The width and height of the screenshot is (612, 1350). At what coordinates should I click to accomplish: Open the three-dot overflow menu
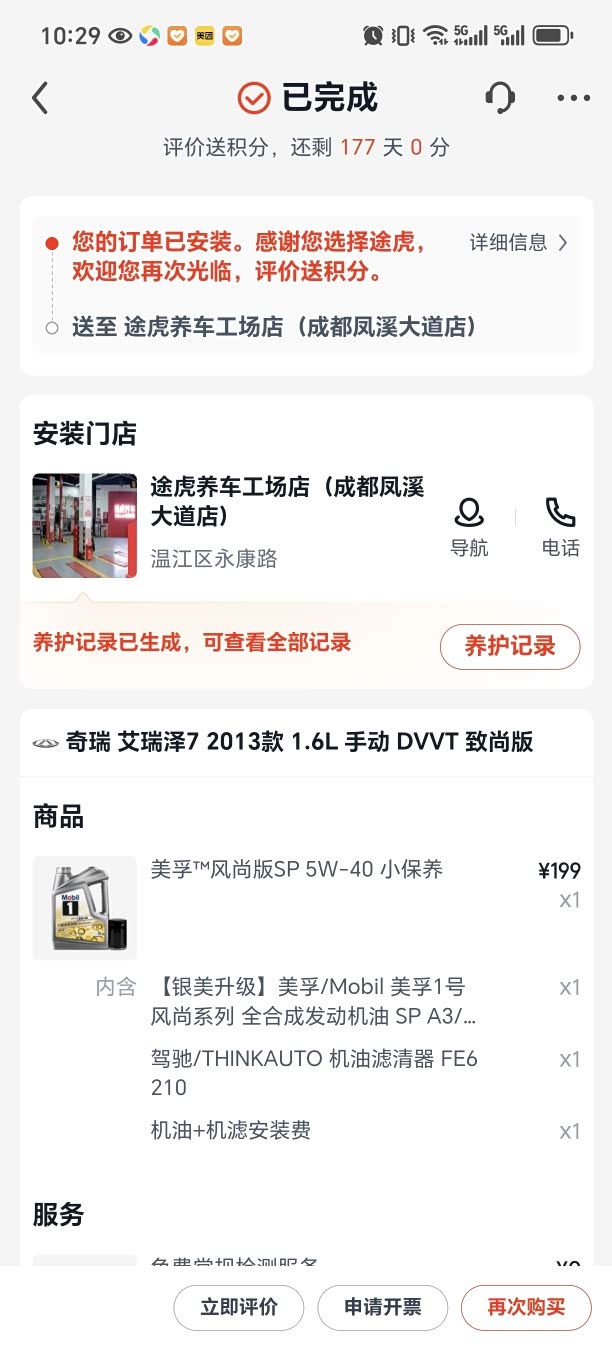(x=573, y=98)
